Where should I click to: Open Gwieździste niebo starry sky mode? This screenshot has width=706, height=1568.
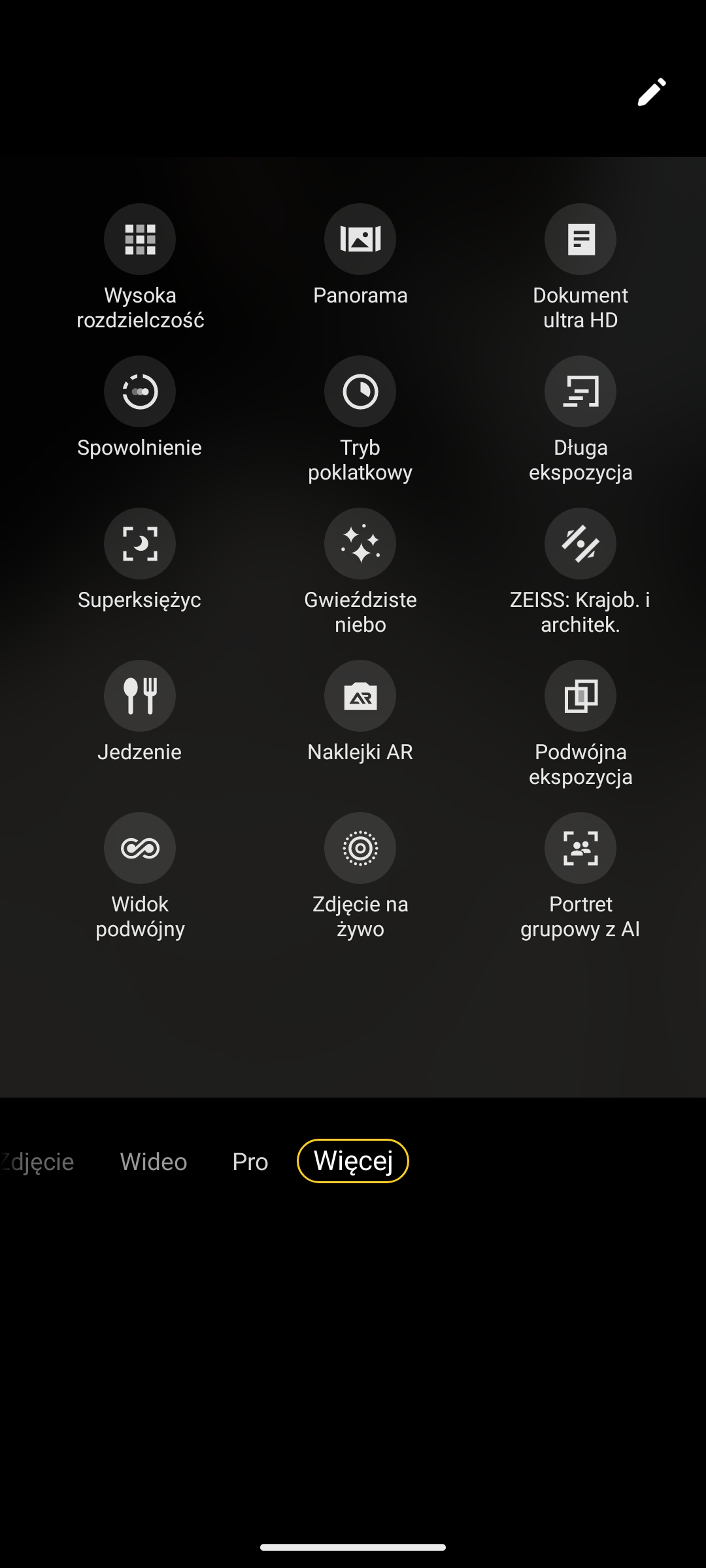360,543
